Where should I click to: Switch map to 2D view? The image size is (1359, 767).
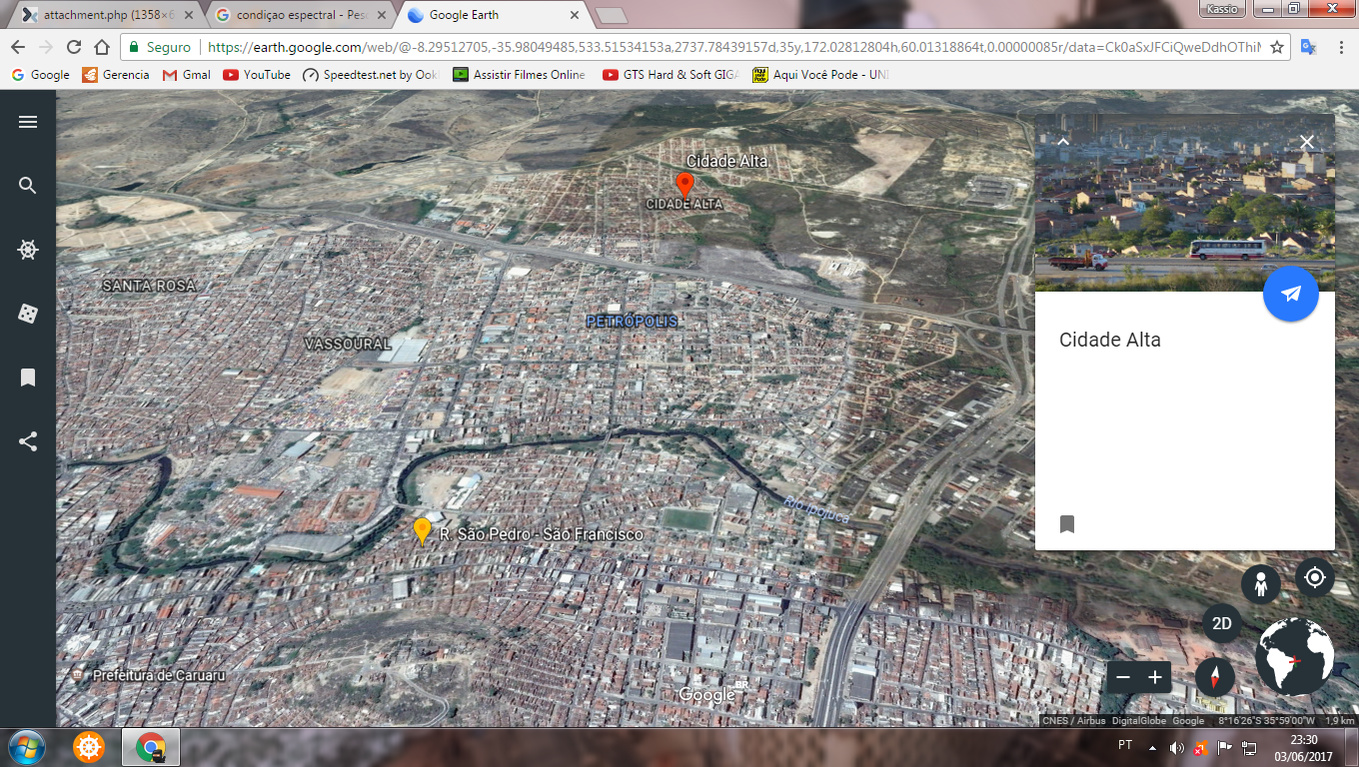tap(1222, 624)
